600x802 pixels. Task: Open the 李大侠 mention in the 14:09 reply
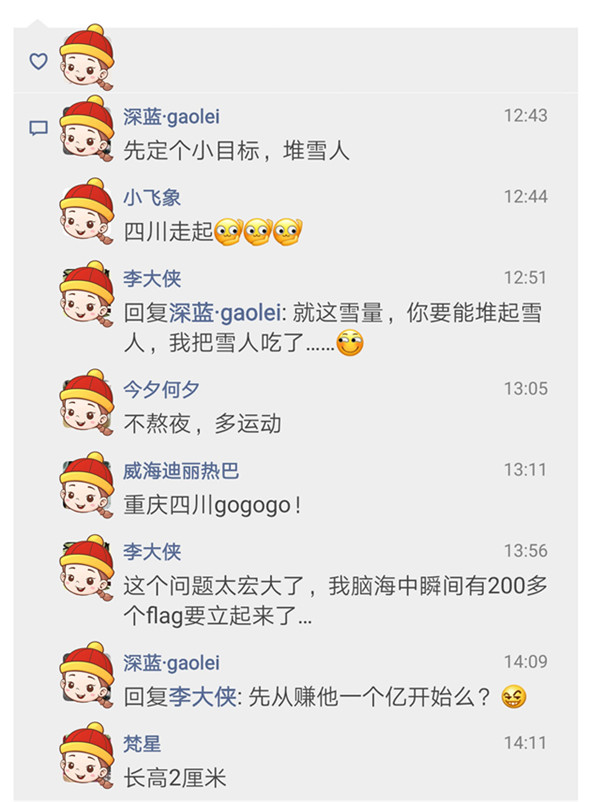[201, 697]
